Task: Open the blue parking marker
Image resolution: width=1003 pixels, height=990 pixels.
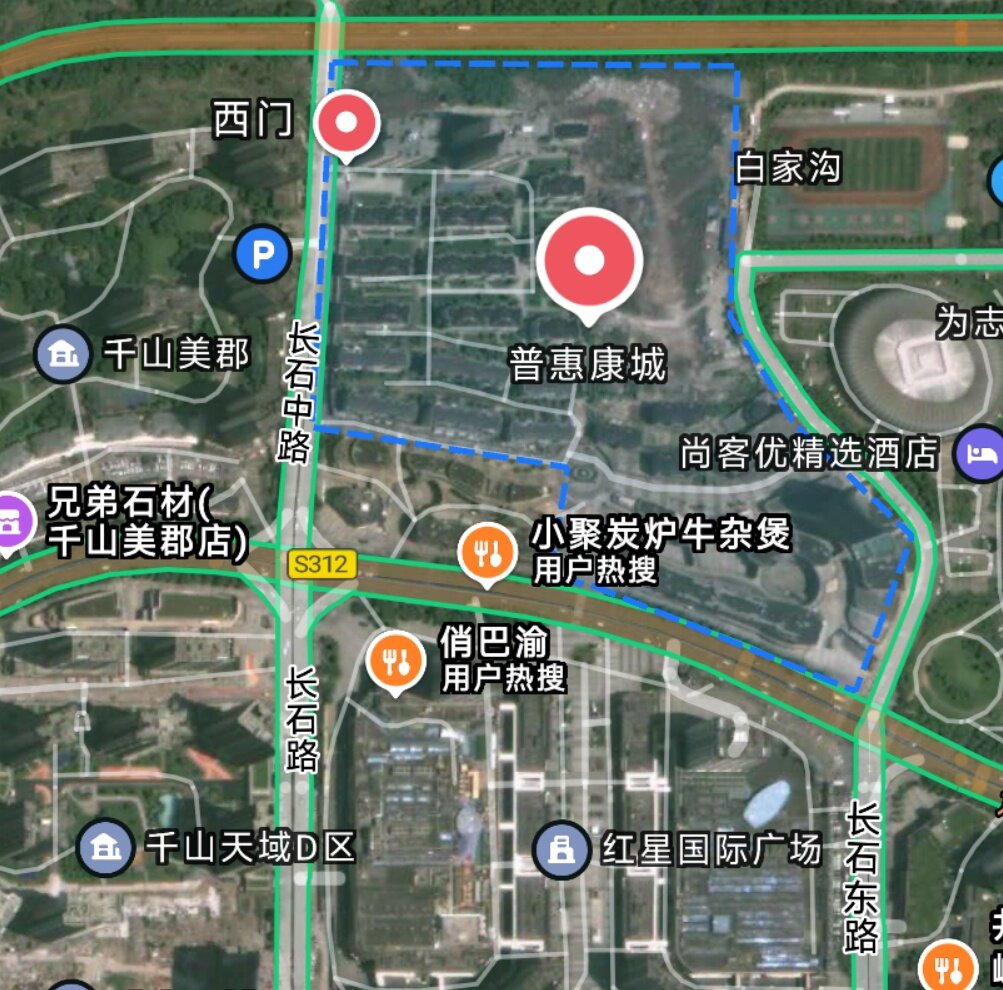Action: (x=262, y=256)
